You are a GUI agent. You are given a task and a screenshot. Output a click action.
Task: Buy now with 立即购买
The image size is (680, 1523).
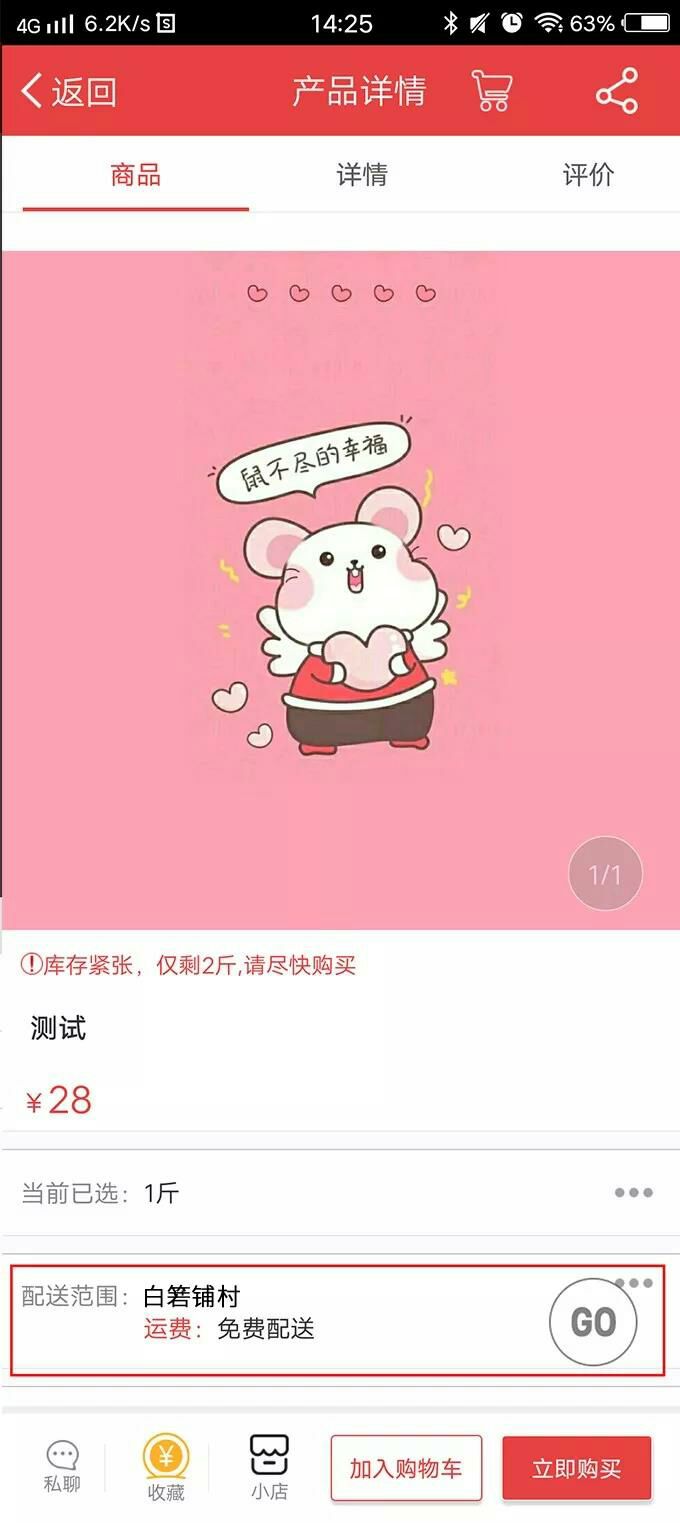tap(577, 1468)
